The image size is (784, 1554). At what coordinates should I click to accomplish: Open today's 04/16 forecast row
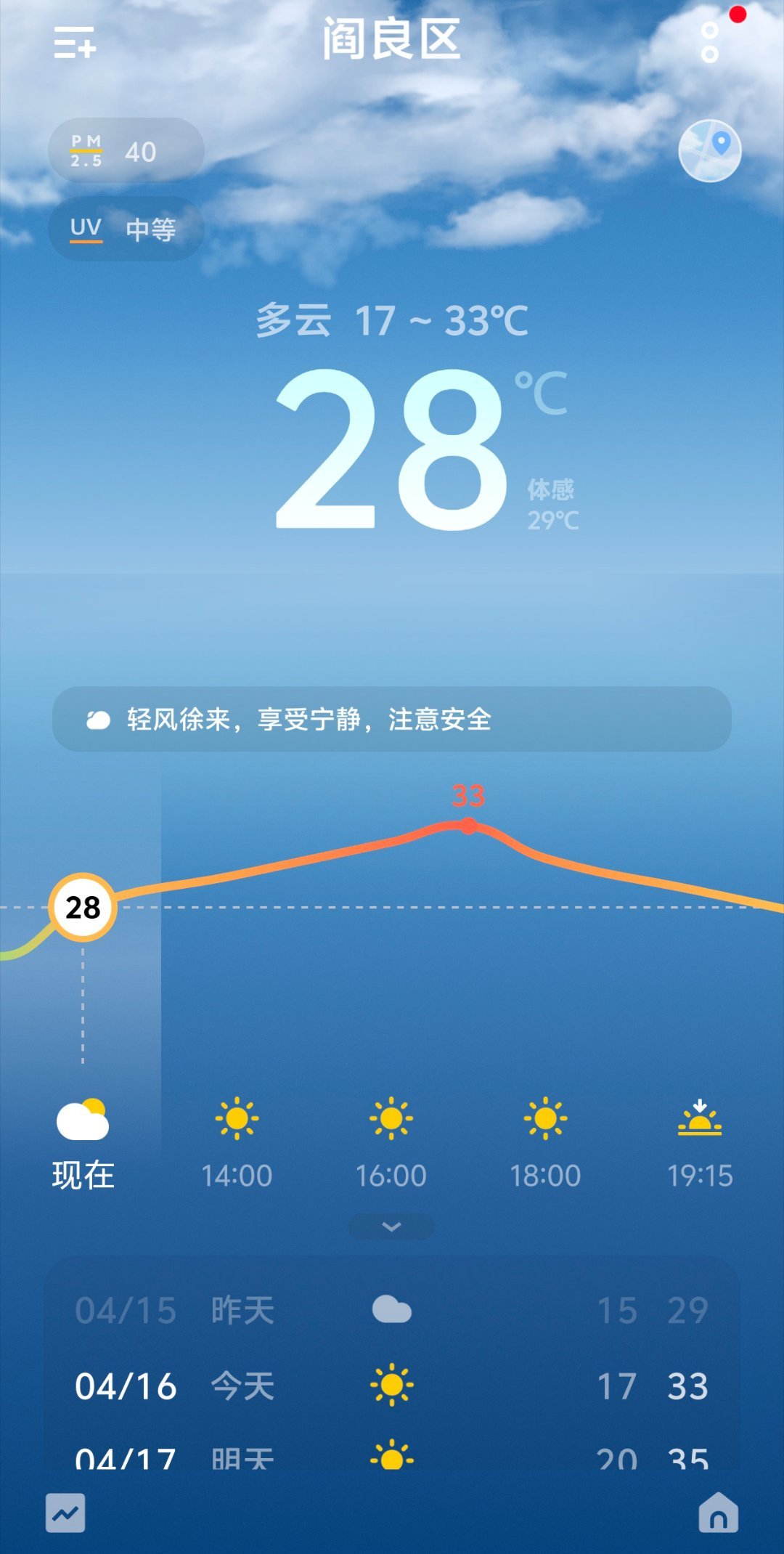pyautogui.click(x=392, y=1386)
